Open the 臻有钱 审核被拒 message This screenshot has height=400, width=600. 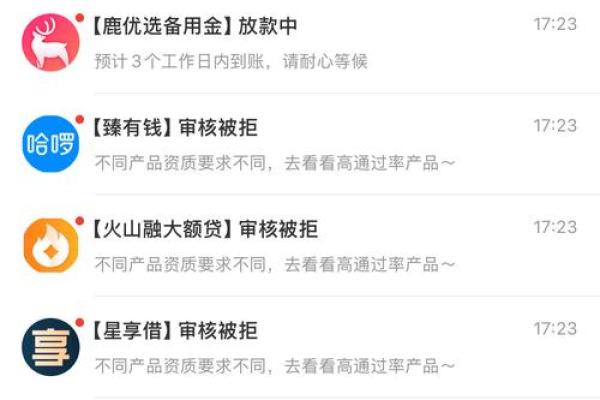pos(300,144)
